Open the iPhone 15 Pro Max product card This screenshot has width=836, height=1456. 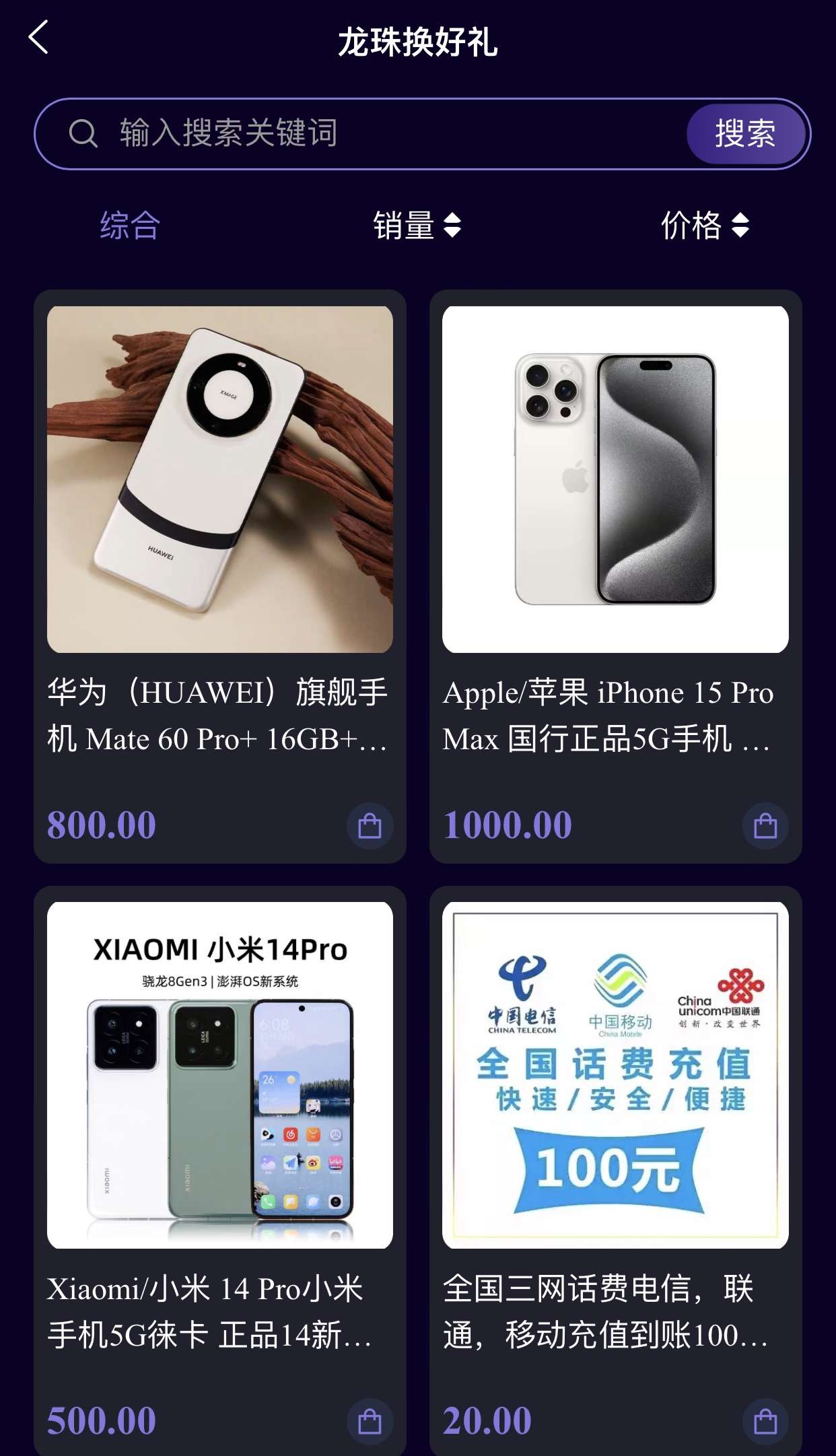(x=615, y=576)
